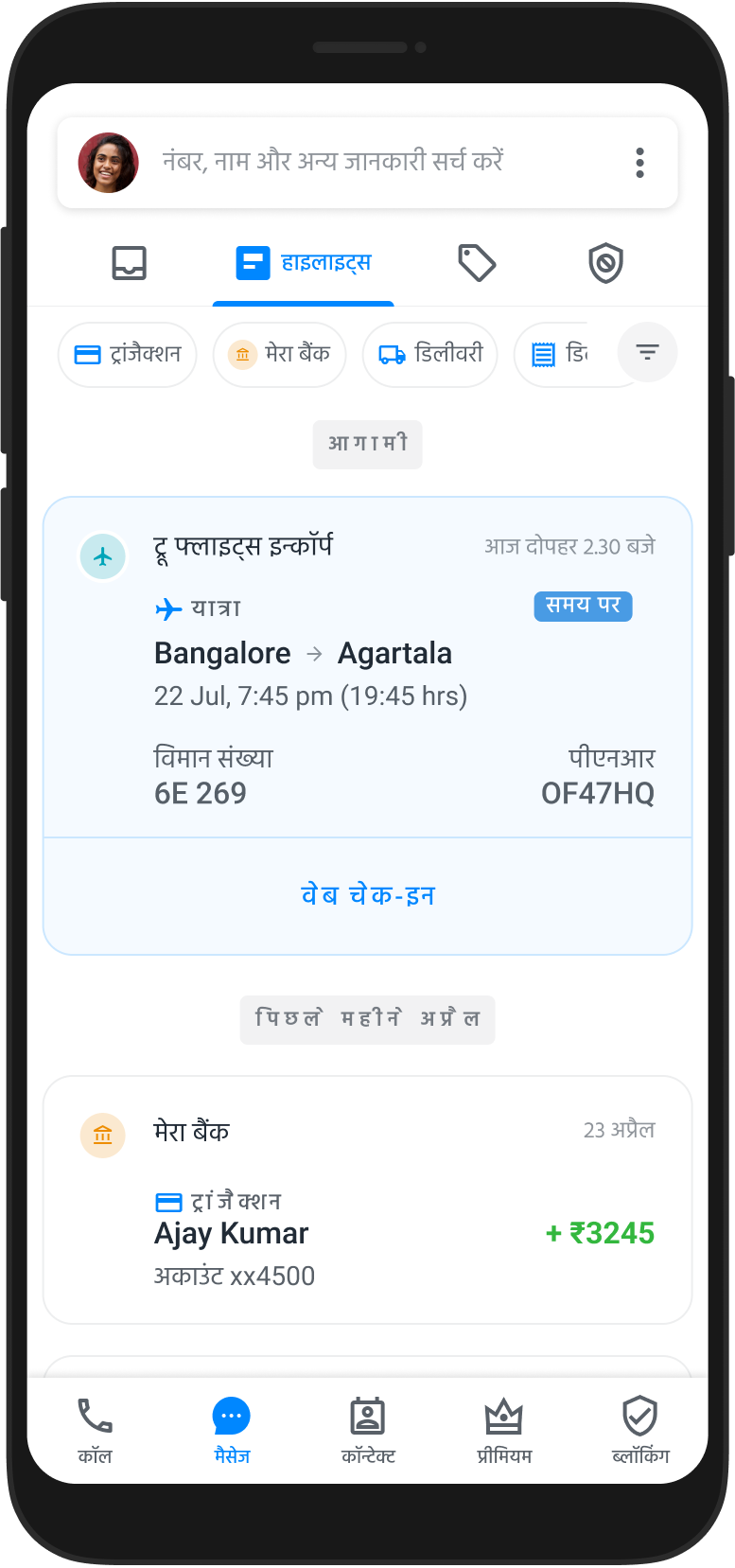Select the ट्रांजैक्शन filter chip

(x=127, y=354)
